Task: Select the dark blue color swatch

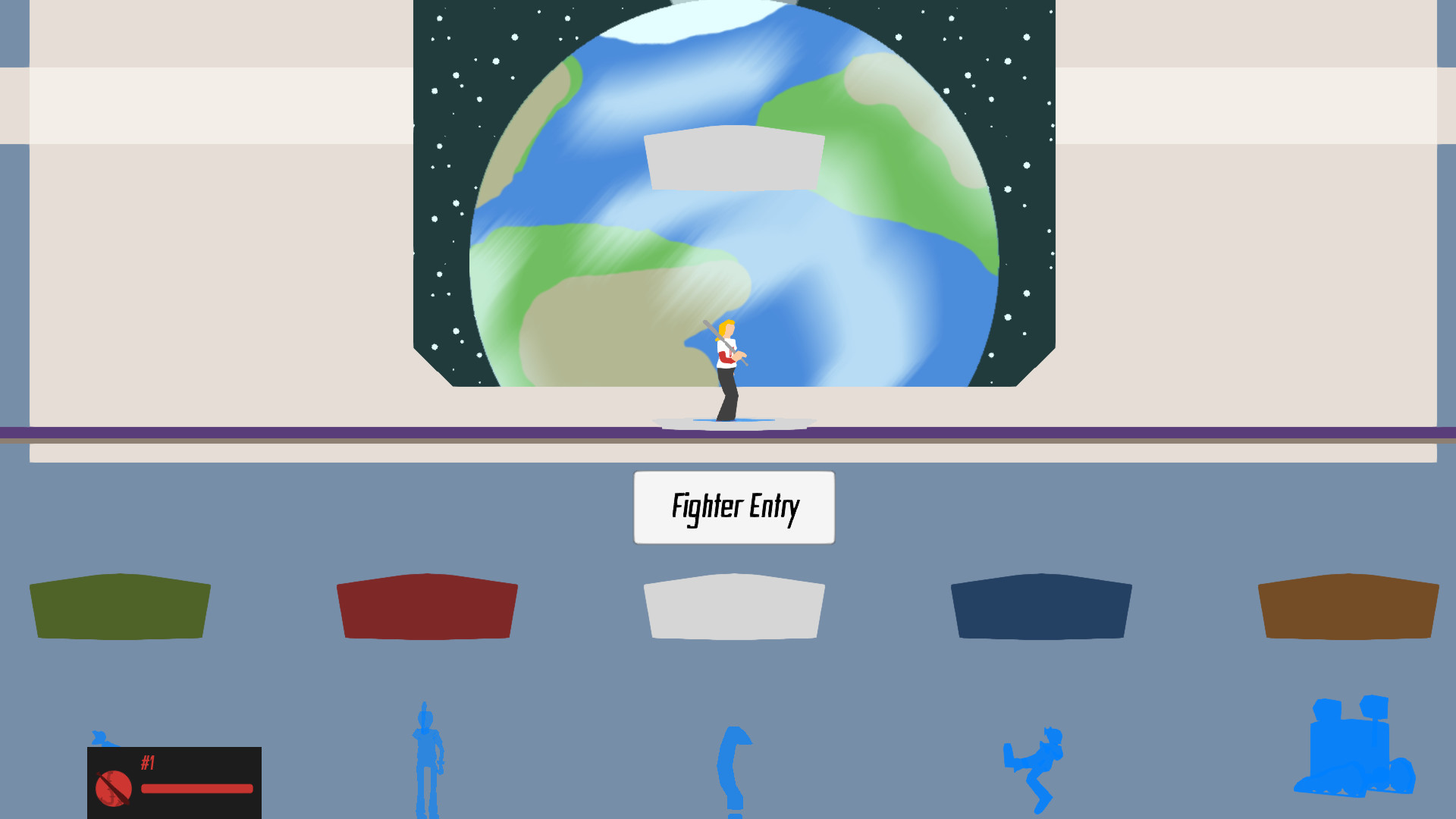Action: click(x=1041, y=607)
